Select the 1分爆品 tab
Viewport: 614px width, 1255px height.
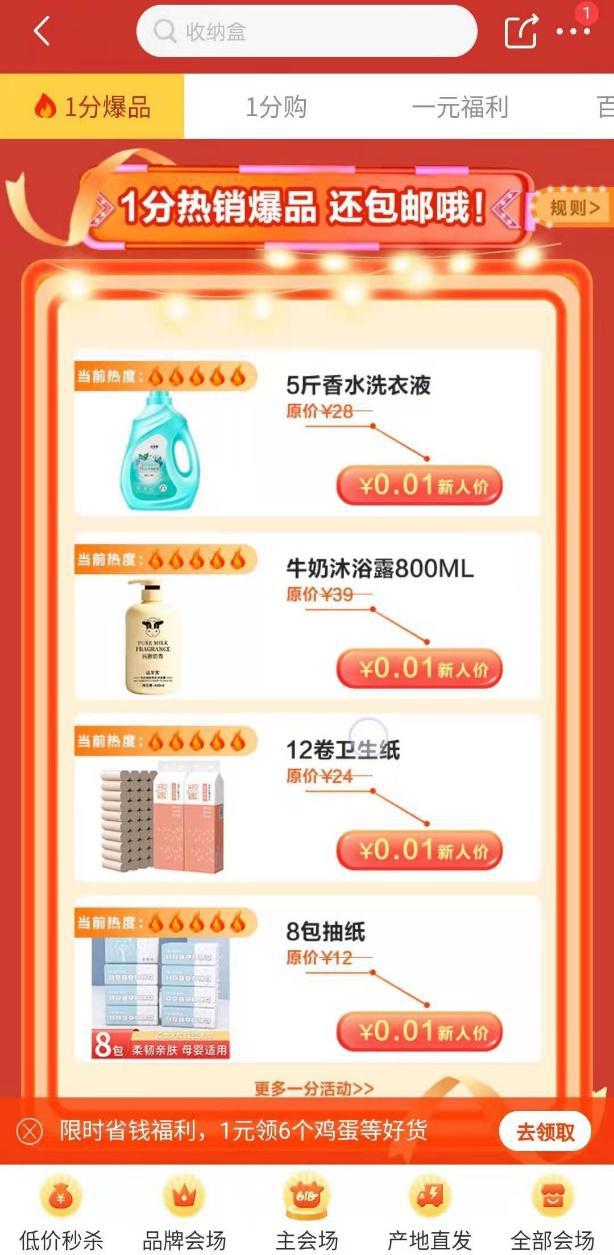click(92, 107)
